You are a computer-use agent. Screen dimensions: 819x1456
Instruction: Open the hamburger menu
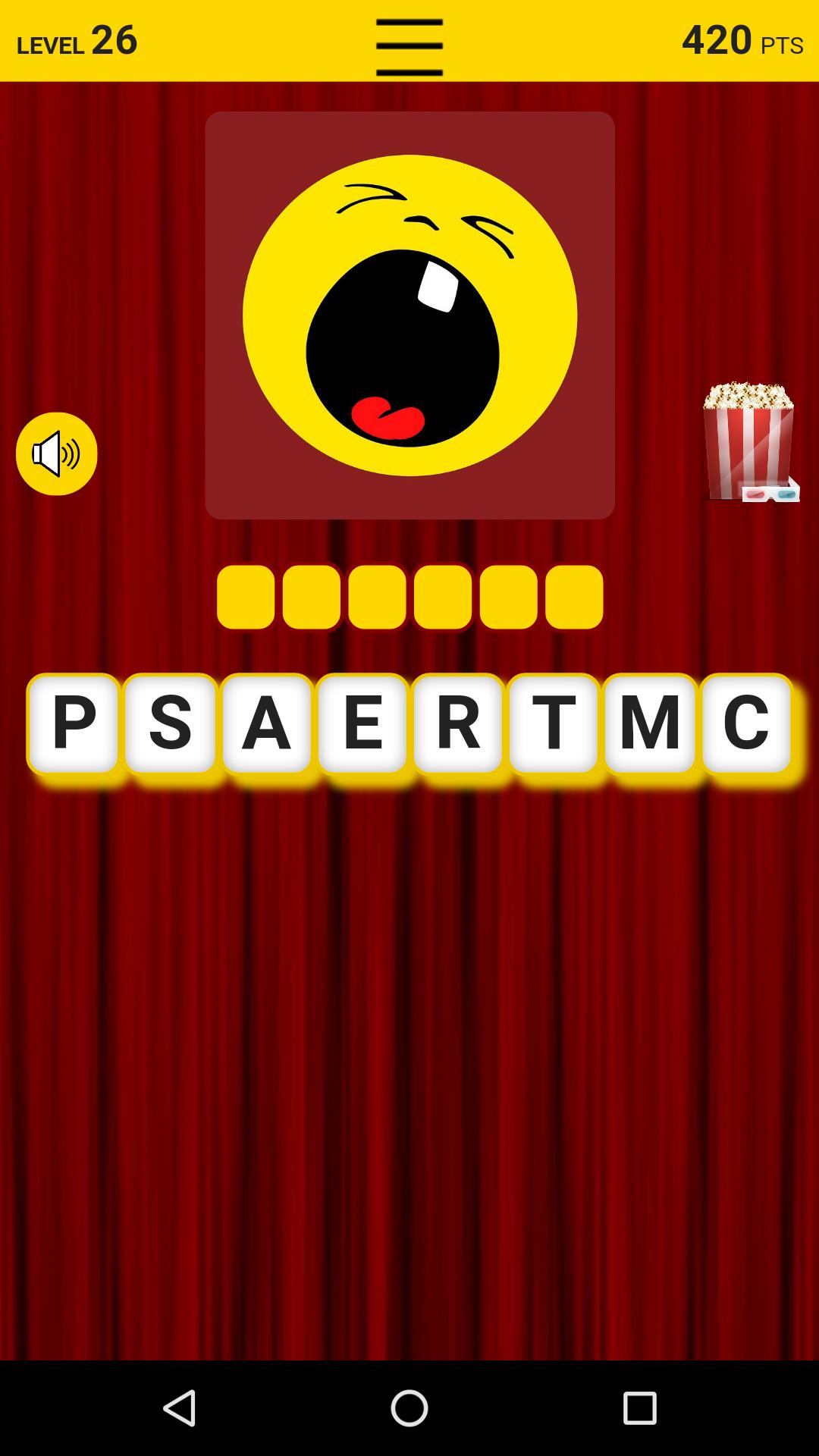(409, 47)
